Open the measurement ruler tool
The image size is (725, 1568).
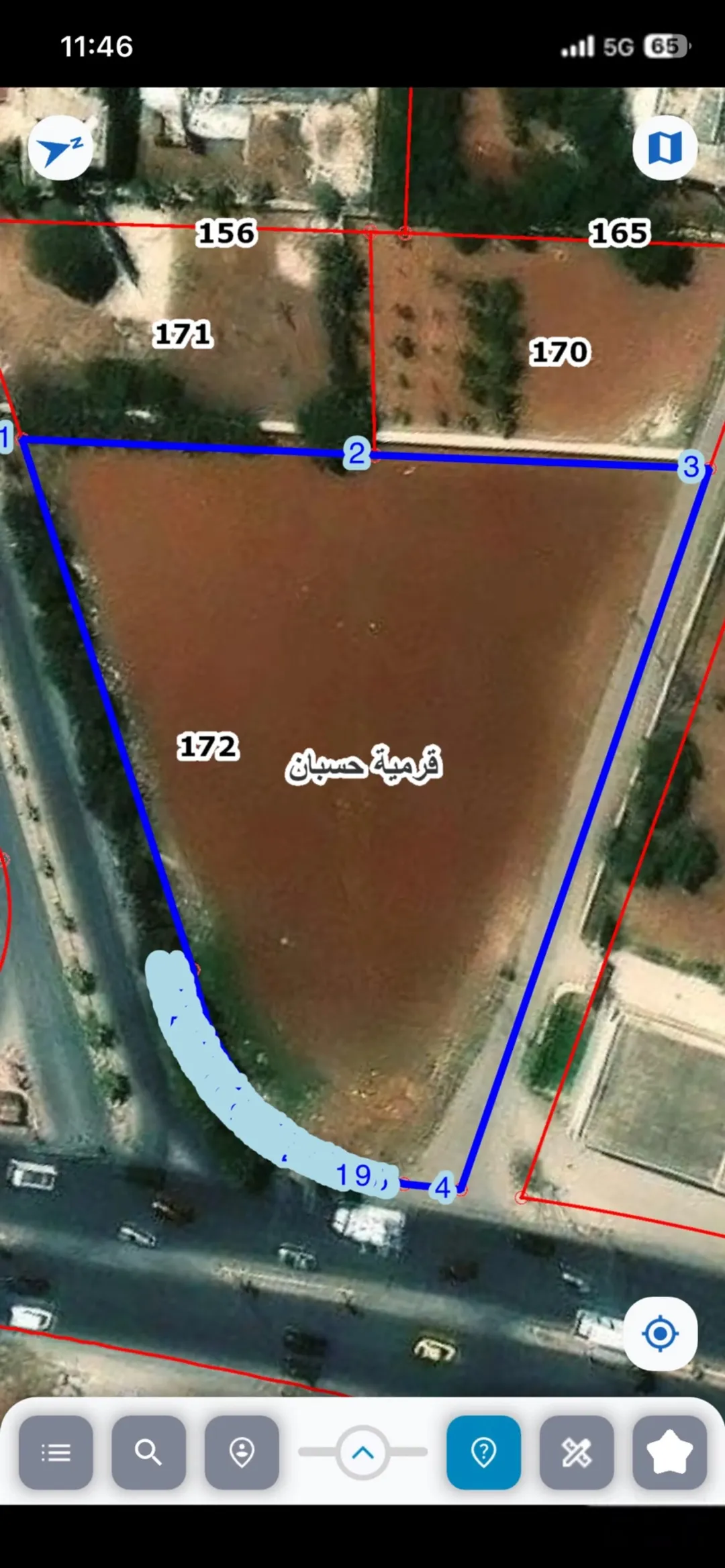tap(577, 1453)
